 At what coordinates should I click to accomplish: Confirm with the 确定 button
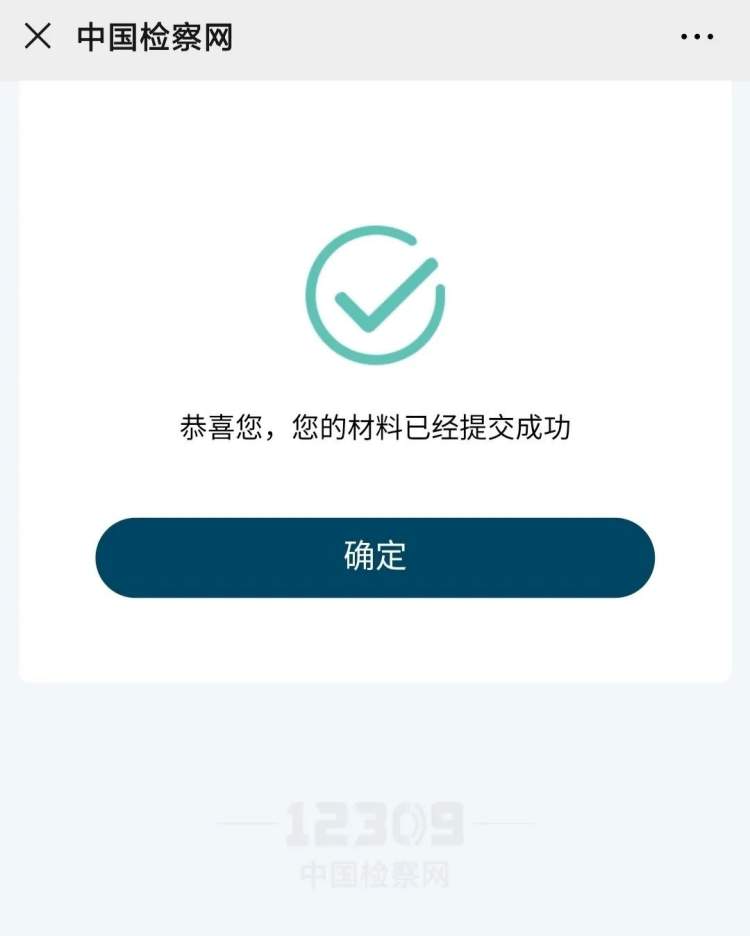375,557
